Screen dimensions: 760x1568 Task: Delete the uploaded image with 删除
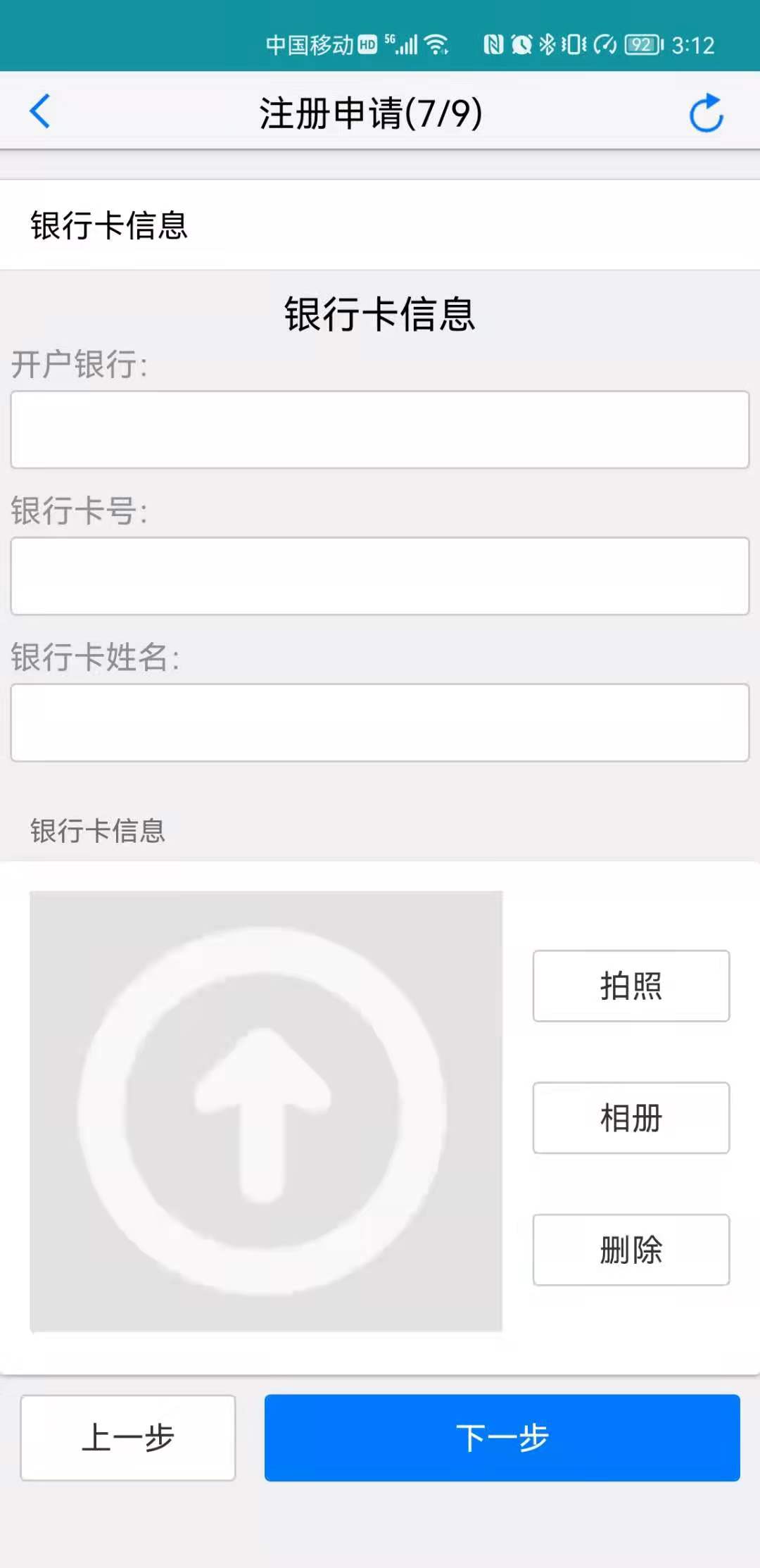(631, 1250)
